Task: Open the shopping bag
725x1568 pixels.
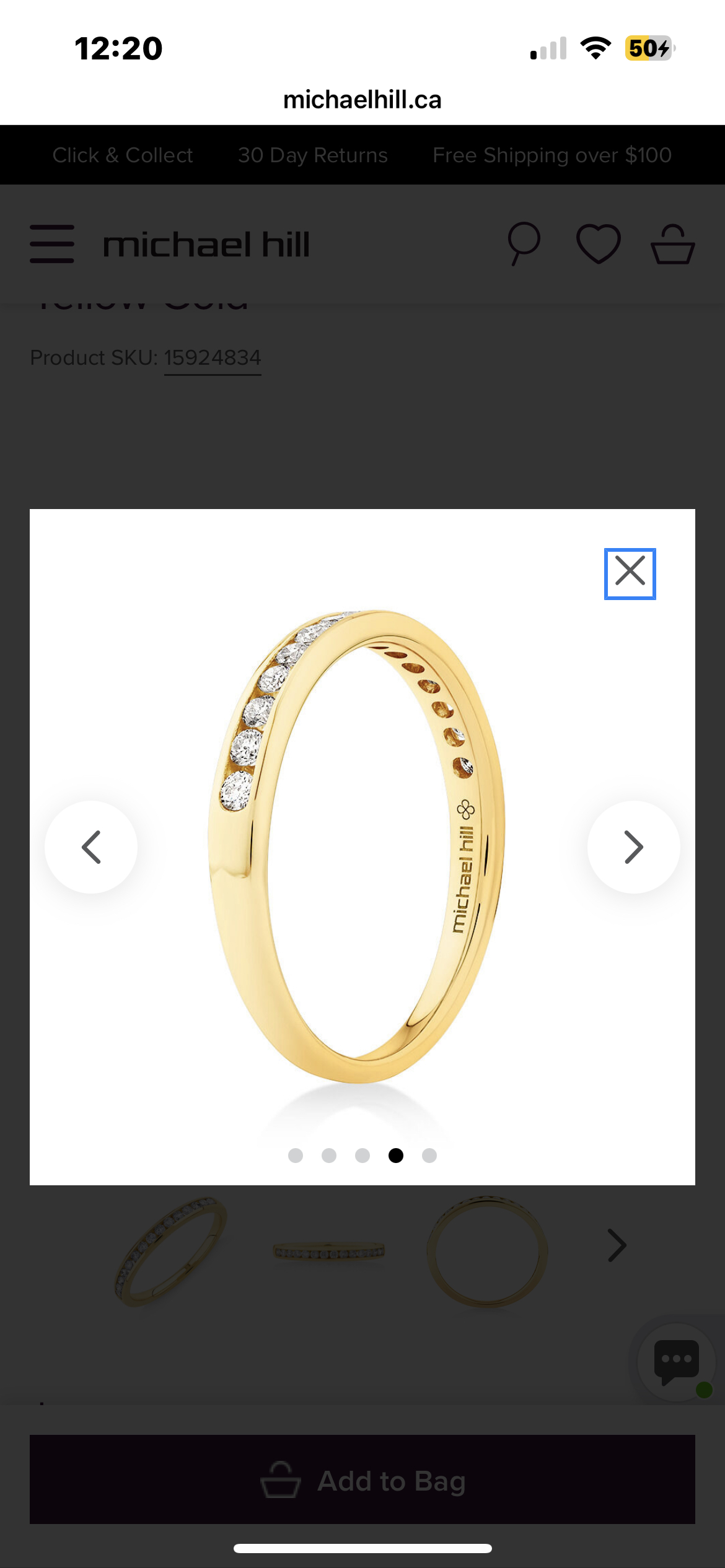Action: pos(672,244)
